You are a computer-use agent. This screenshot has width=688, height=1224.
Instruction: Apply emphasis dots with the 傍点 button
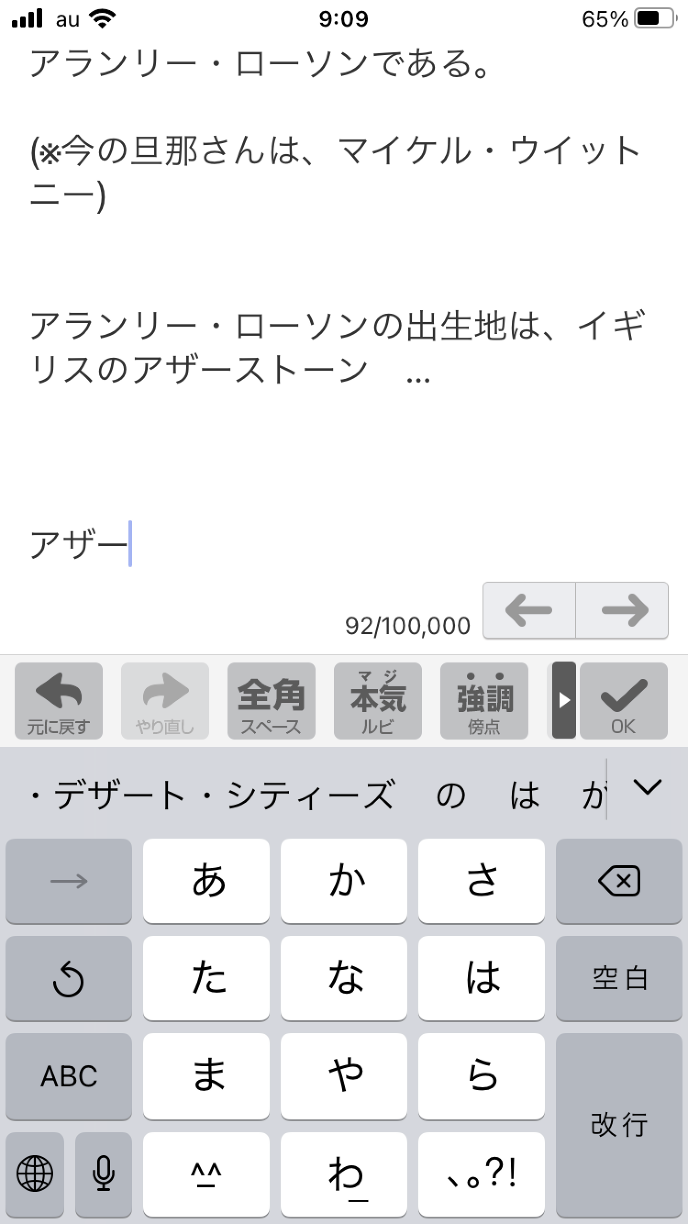click(x=483, y=700)
